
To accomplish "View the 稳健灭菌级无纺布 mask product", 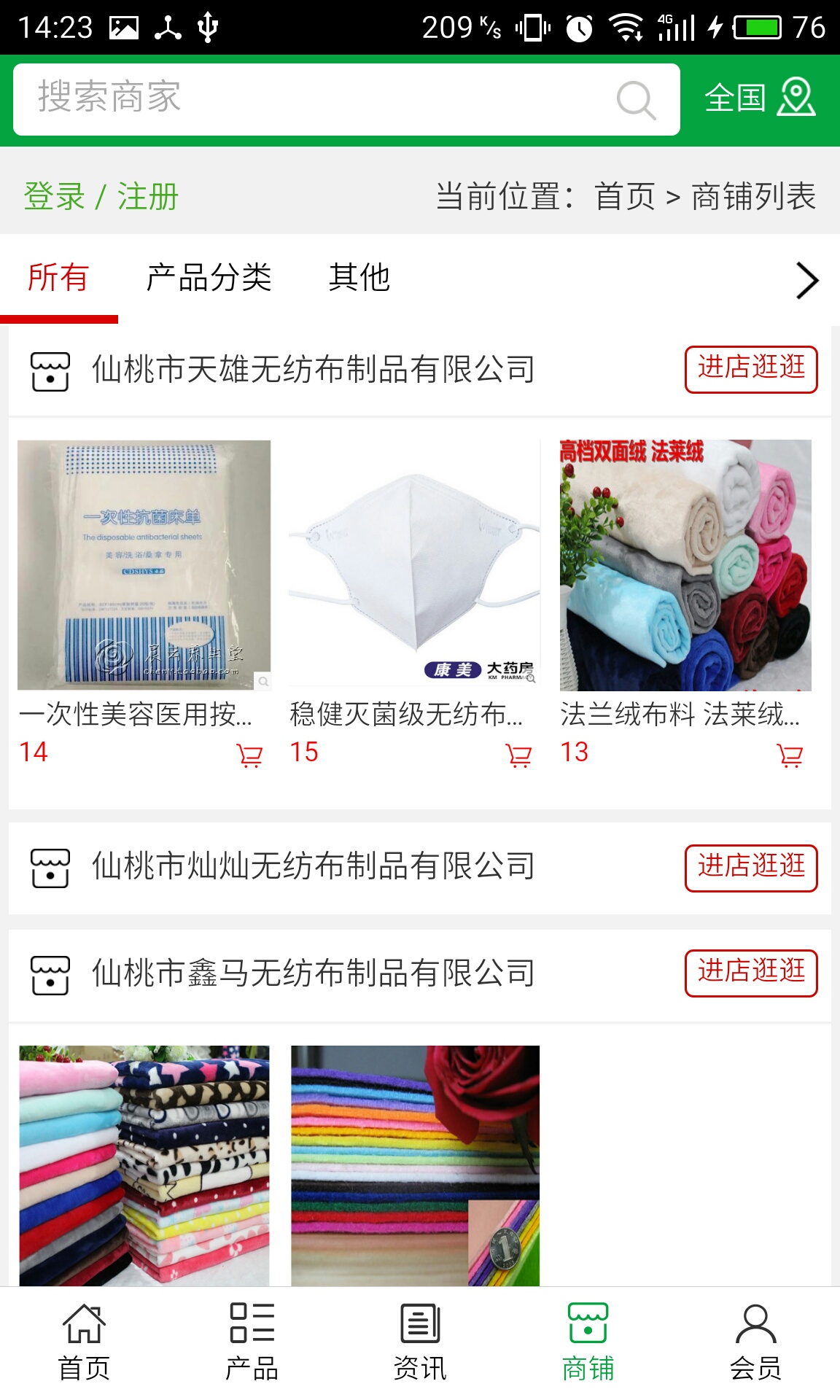I will click(414, 565).
